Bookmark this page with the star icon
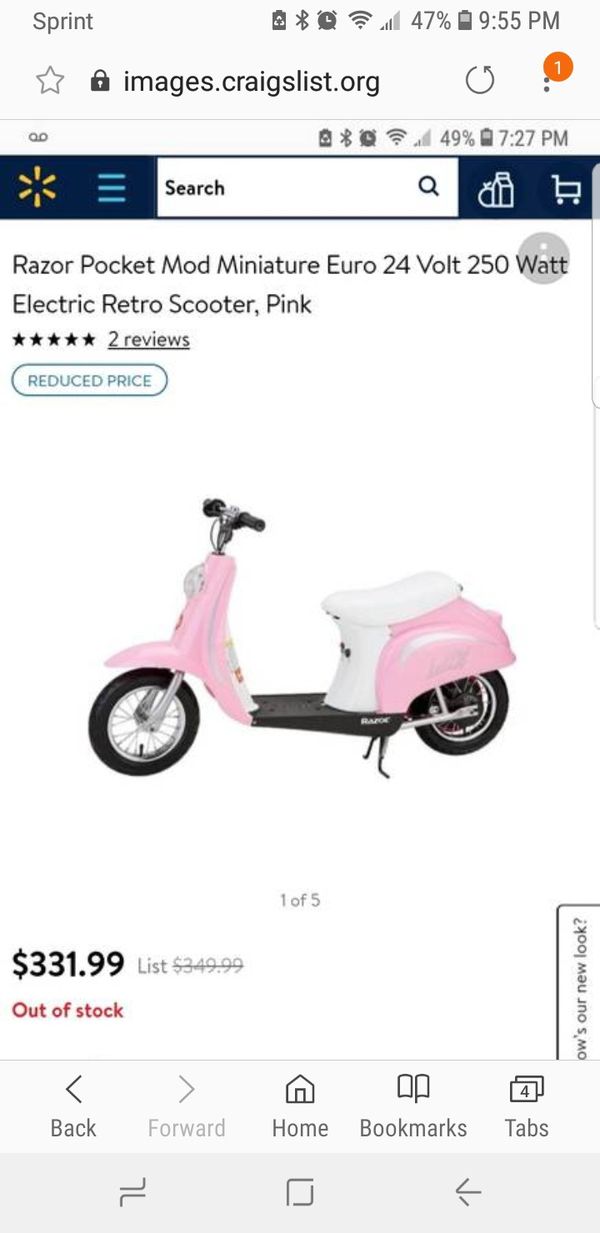 tap(50, 81)
